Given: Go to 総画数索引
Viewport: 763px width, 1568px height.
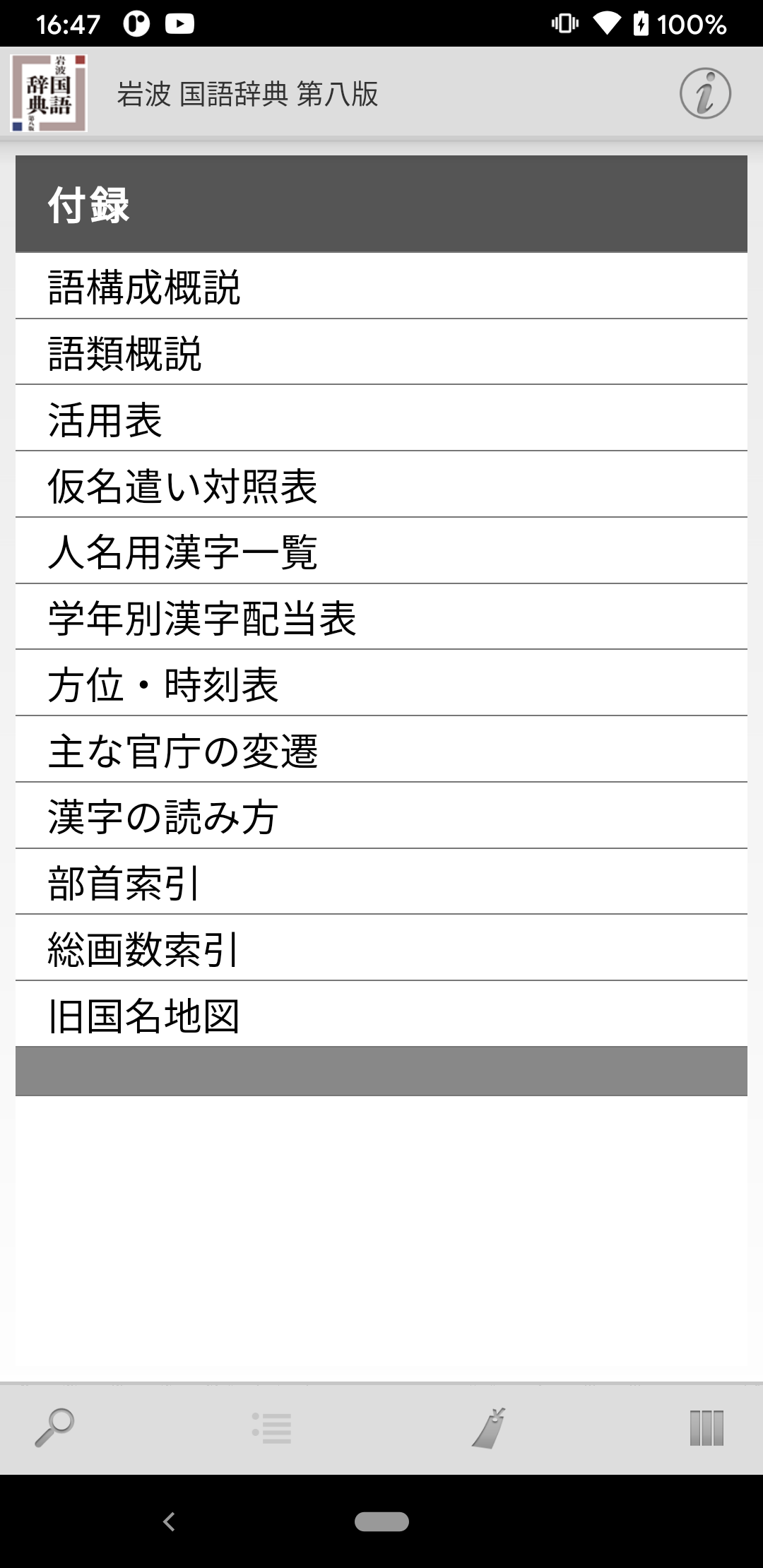Looking at the screenshot, I should click(x=381, y=949).
